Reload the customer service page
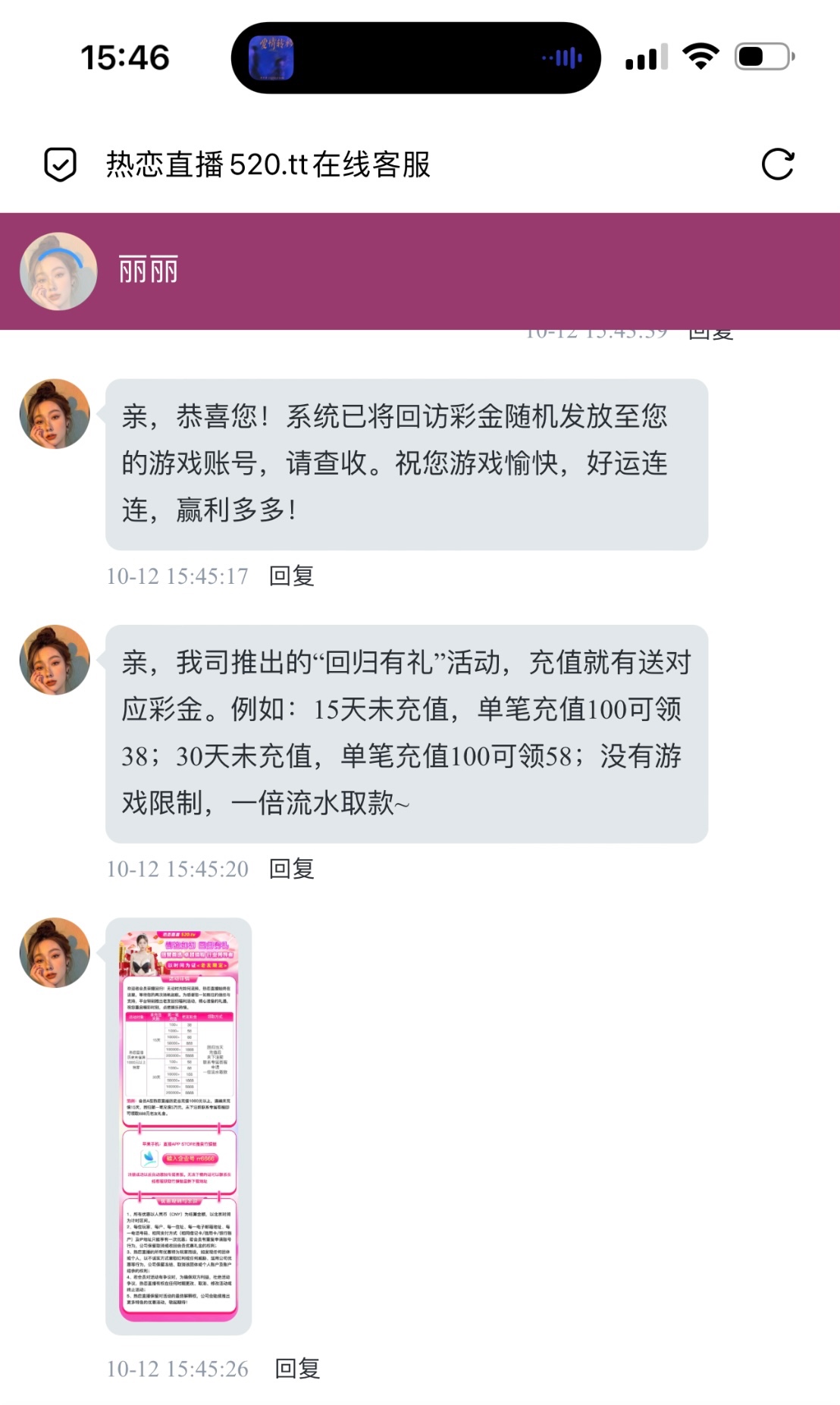 pyautogui.click(x=777, y=165)
